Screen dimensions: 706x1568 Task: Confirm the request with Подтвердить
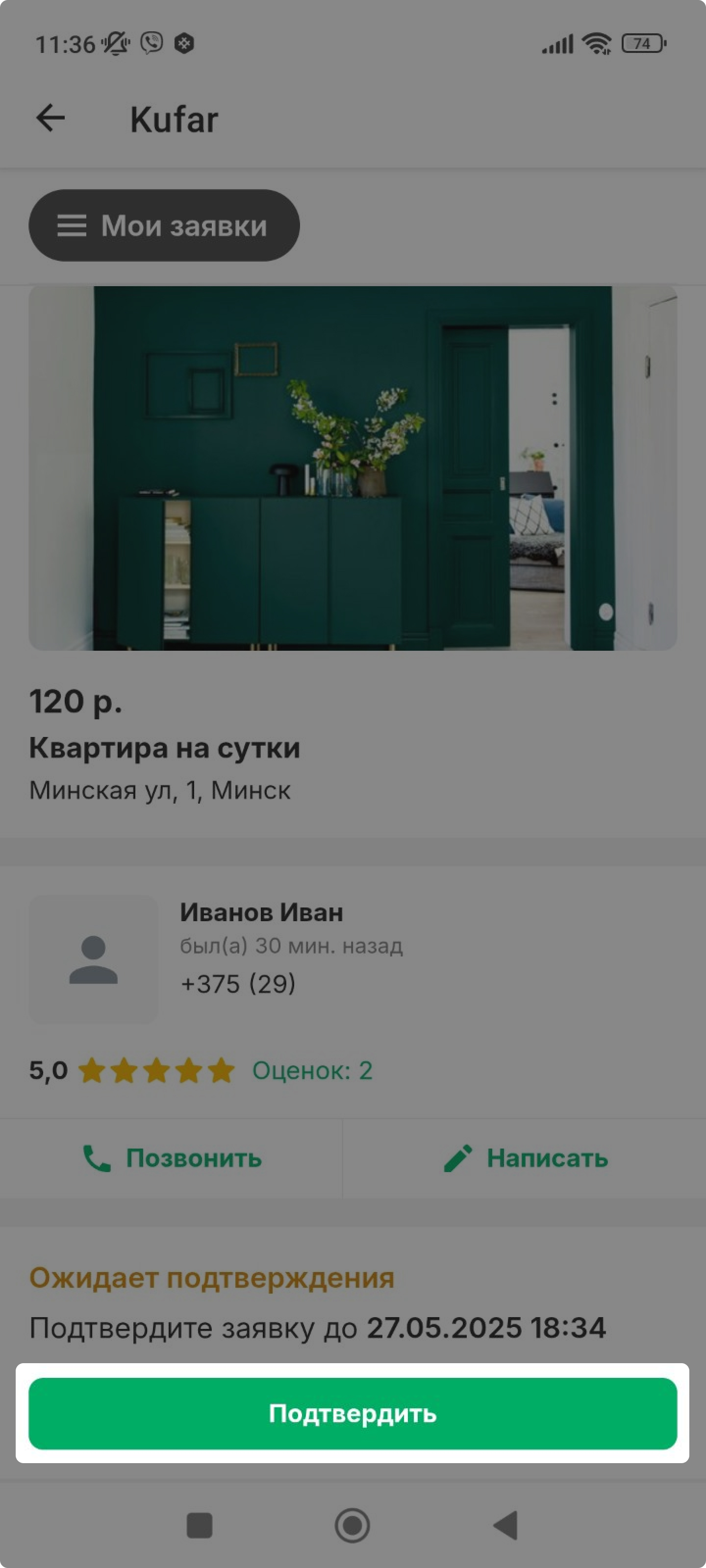click(353, 1413)
